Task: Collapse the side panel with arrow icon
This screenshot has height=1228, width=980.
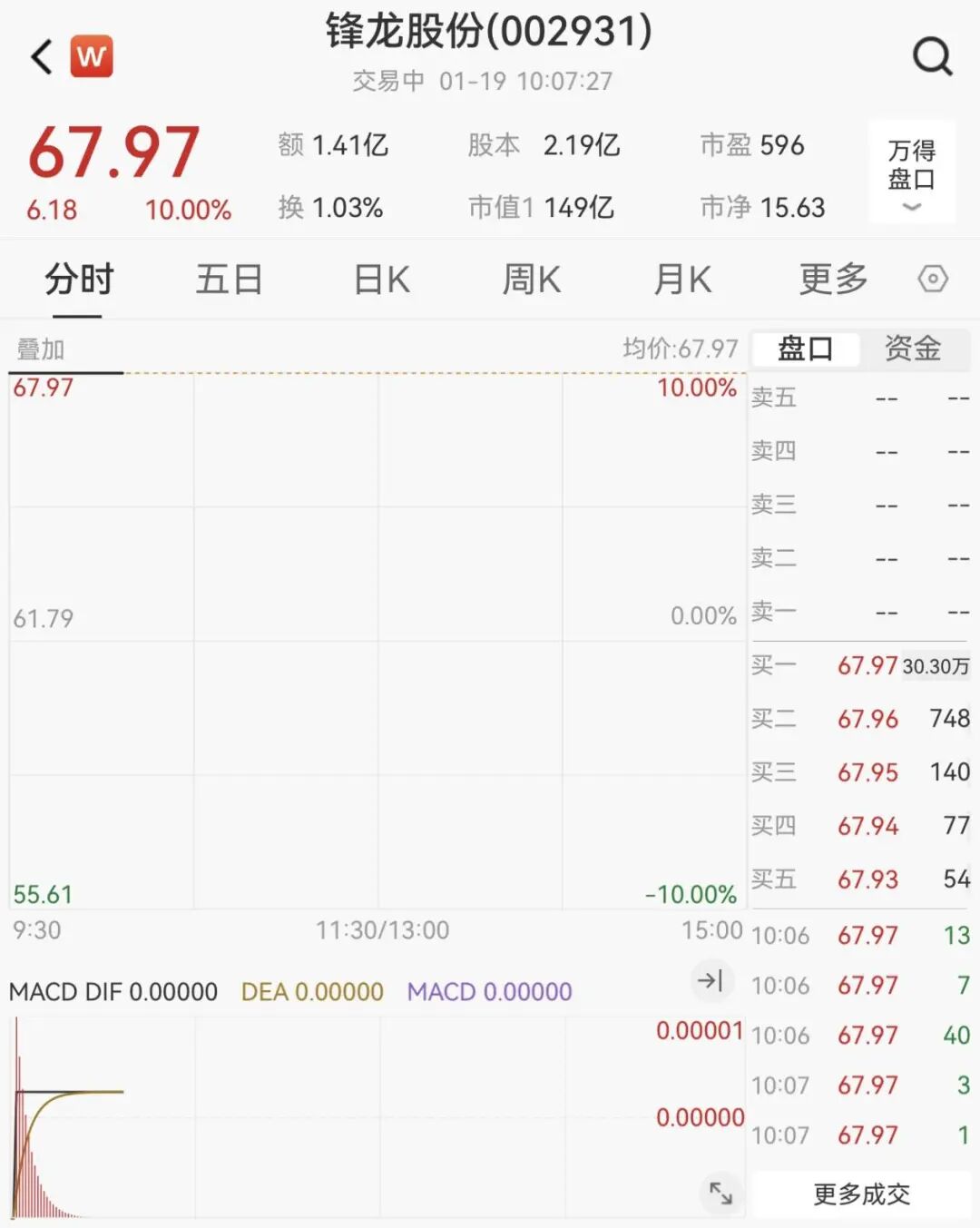Action: [x=709, y=980]
